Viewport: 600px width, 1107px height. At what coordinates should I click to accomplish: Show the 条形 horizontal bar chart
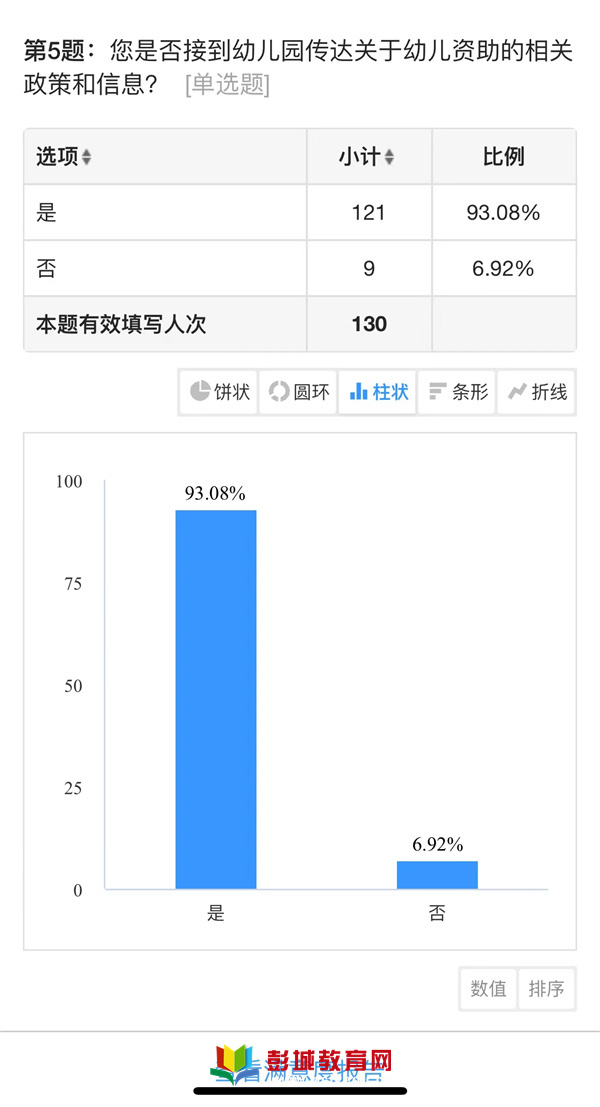[457, 392]
